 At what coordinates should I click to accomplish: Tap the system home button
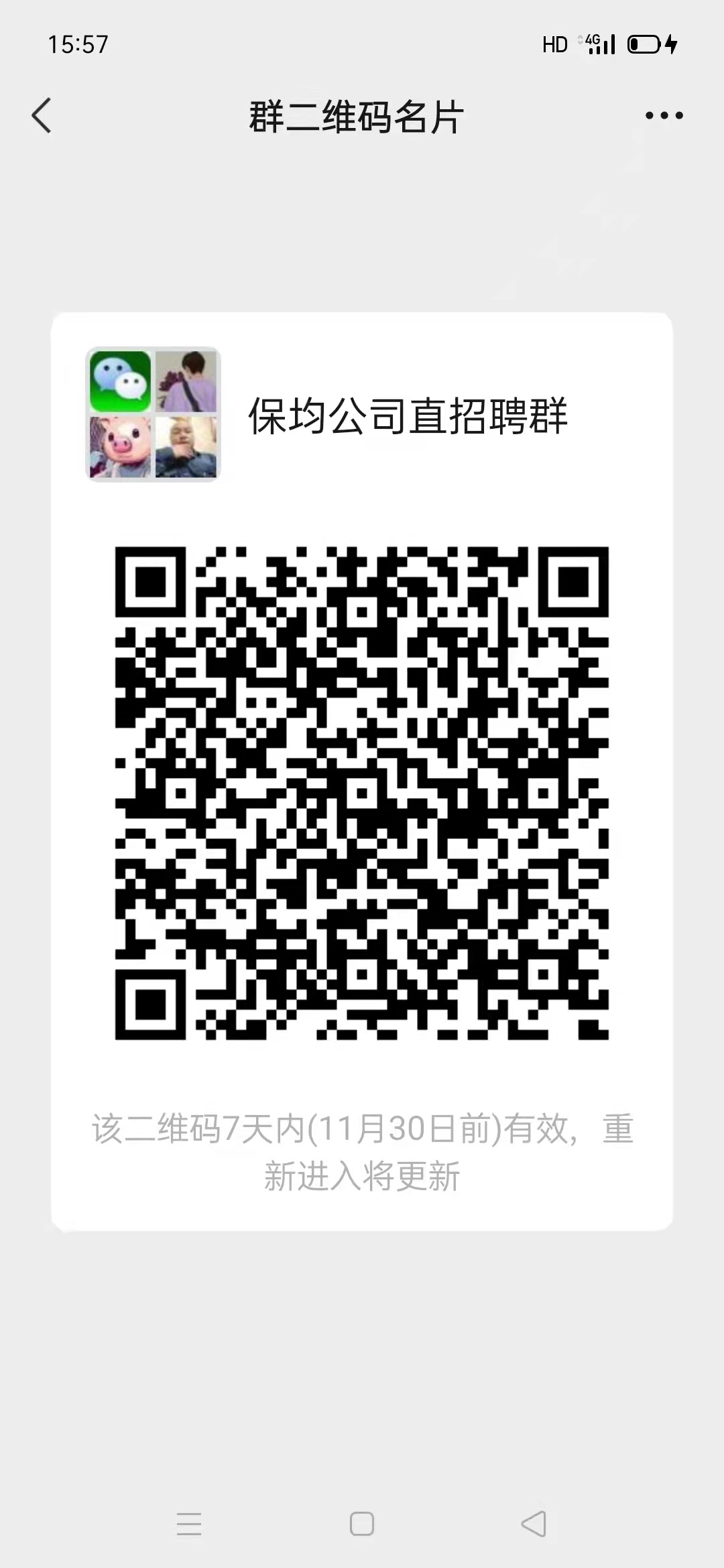pyautogui.click(x=362, y=1523)
